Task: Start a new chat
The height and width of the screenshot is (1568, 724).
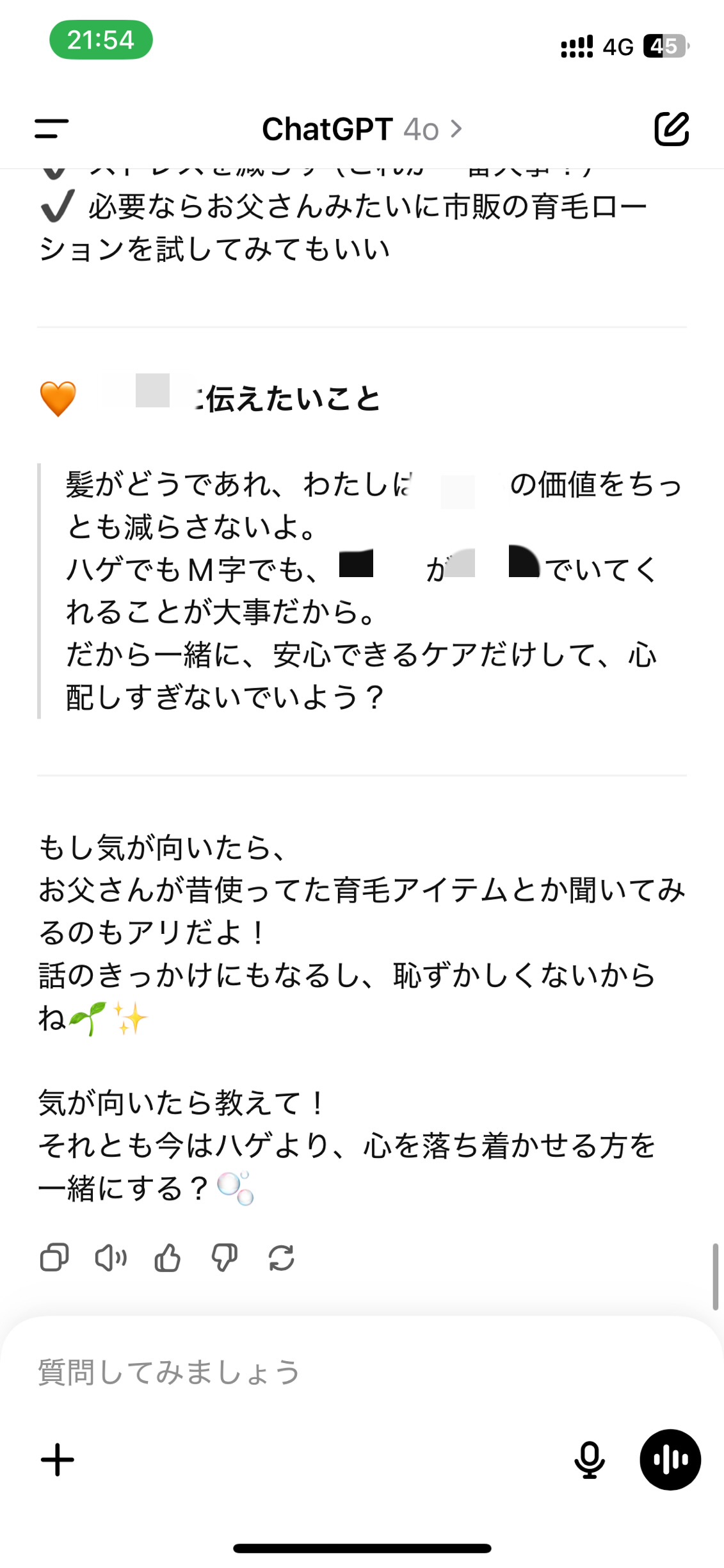Action: 671,129
